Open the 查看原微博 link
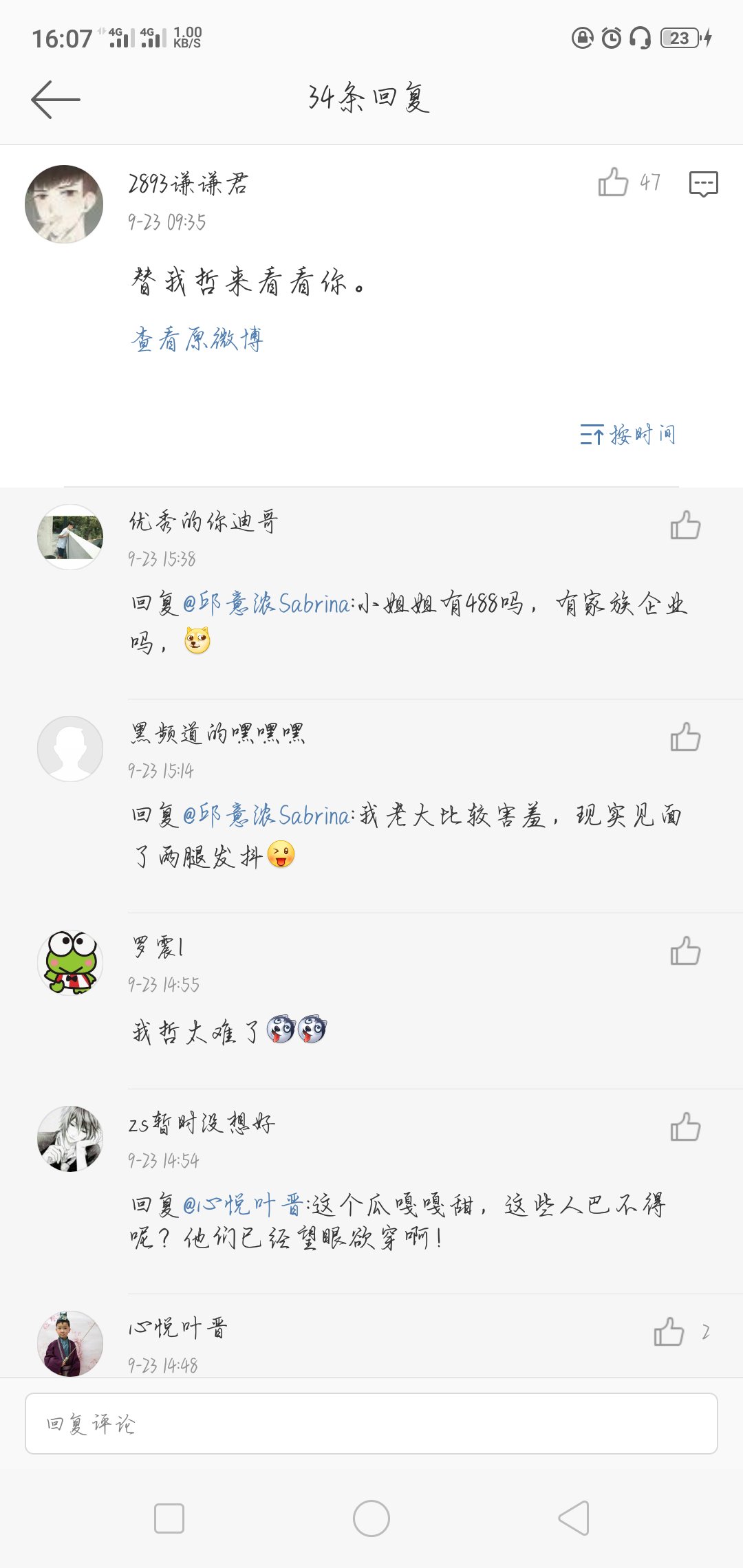 [x=197, y=340]
